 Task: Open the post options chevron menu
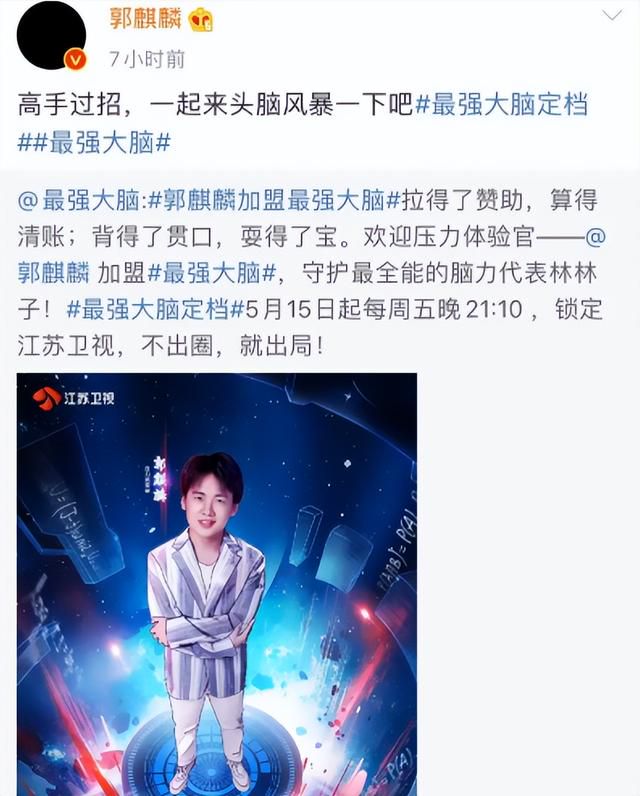coord(612,14)
